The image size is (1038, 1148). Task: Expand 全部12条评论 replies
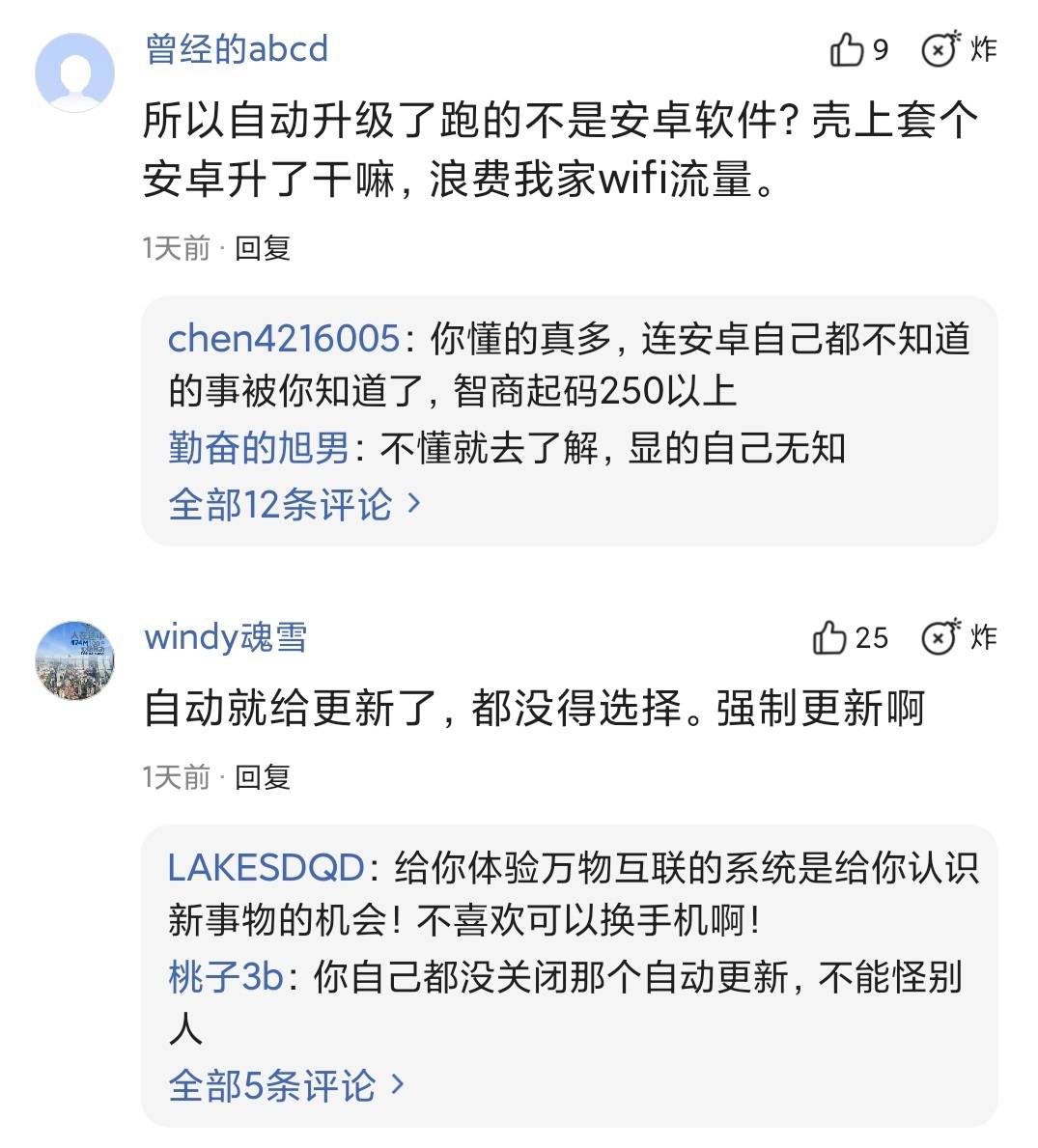pyautogui.click(x=295, y=504)
